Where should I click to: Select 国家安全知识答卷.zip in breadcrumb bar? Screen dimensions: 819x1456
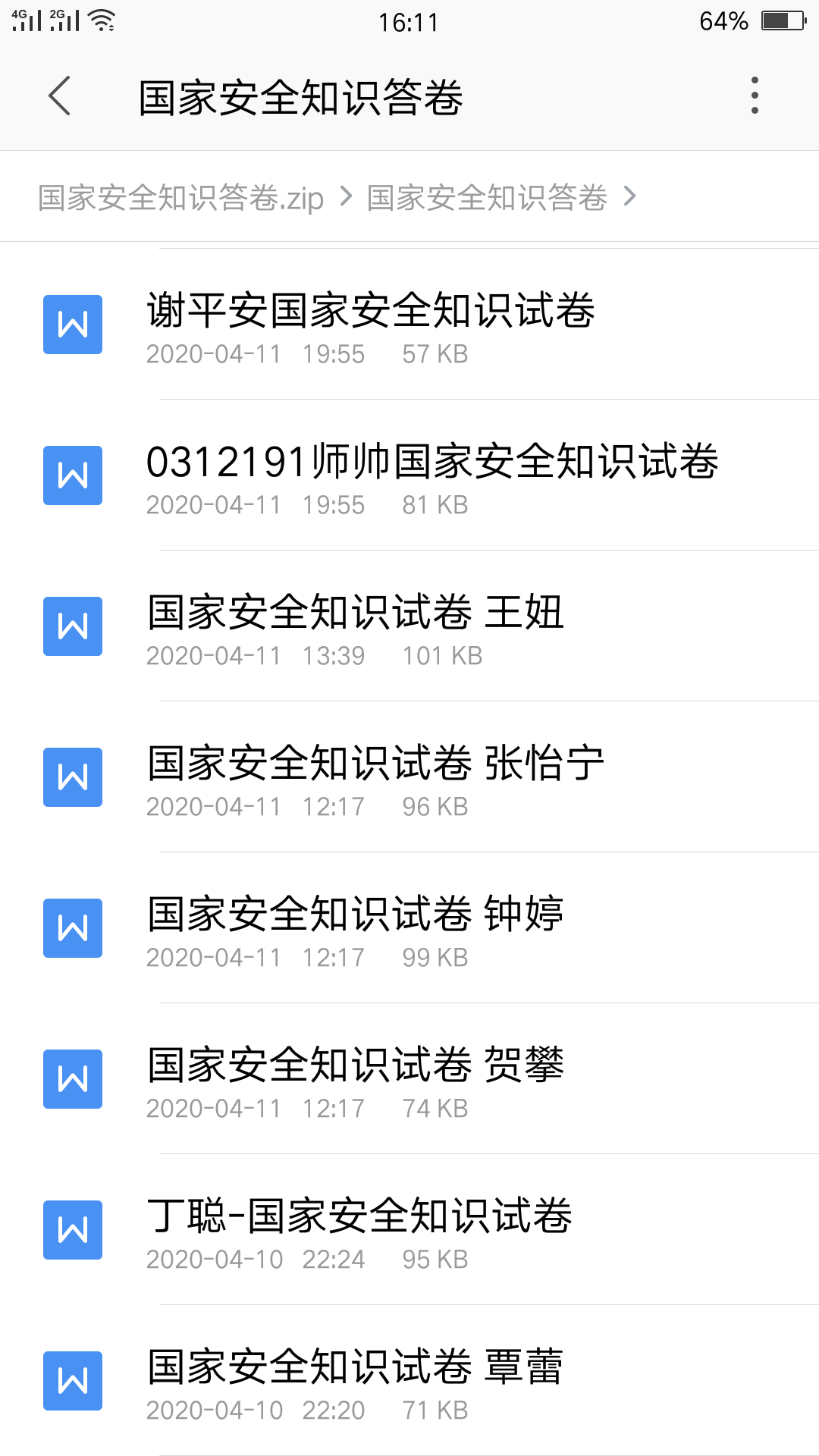[x=178, y=196]
